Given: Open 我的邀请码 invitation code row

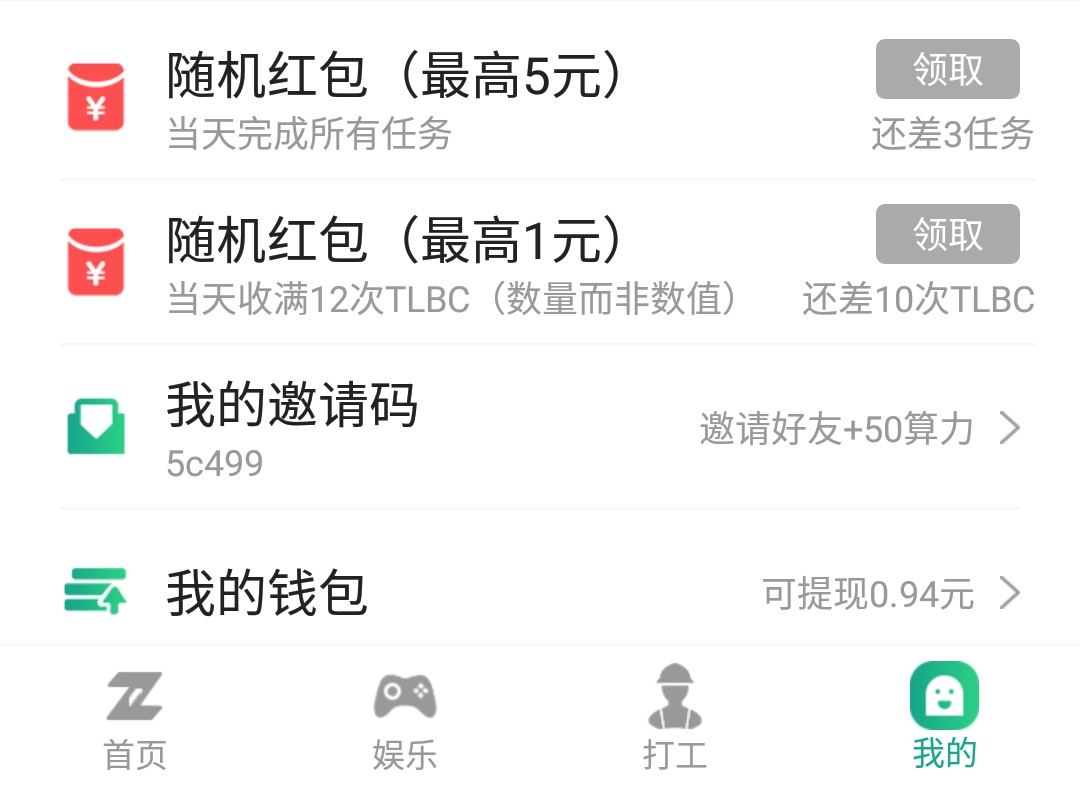Looking at the screenshot, I should pos(540,428).
